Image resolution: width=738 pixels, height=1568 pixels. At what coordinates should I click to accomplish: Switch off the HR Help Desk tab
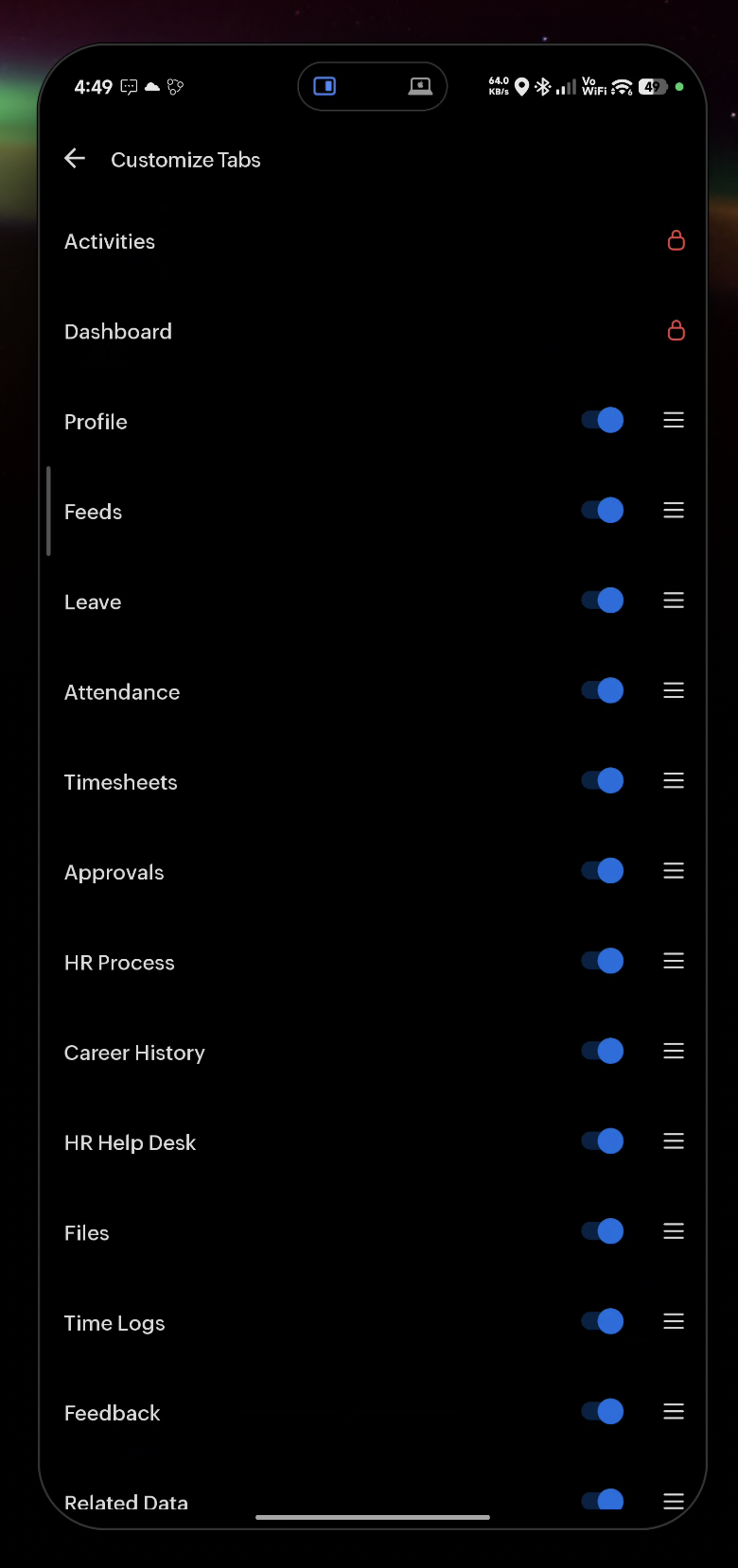click(x=603, y=1141)
